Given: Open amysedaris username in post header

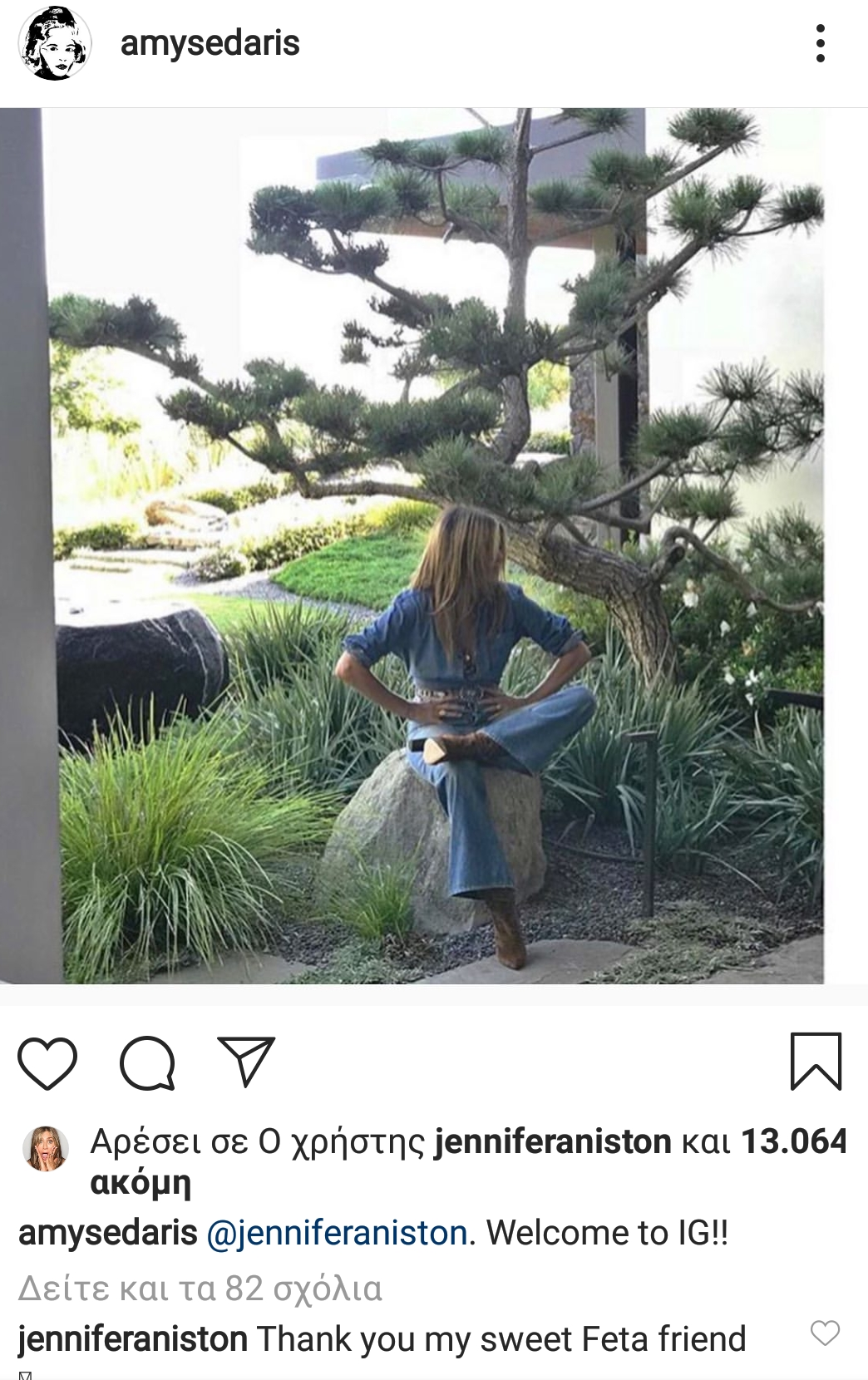Looking at the screenshot, I should click(210, 43).
